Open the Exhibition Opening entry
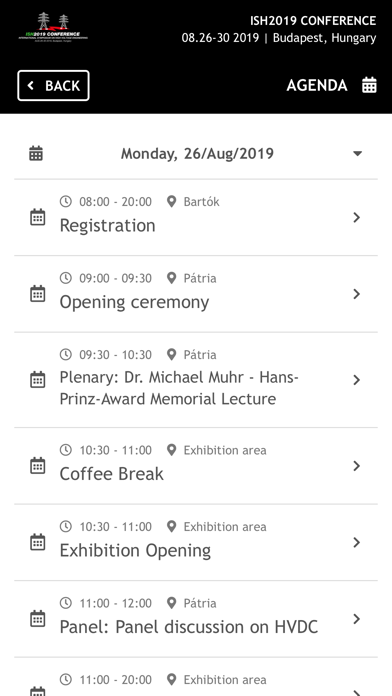The width and height of the screenshot is (392, 696). [196, 542]
